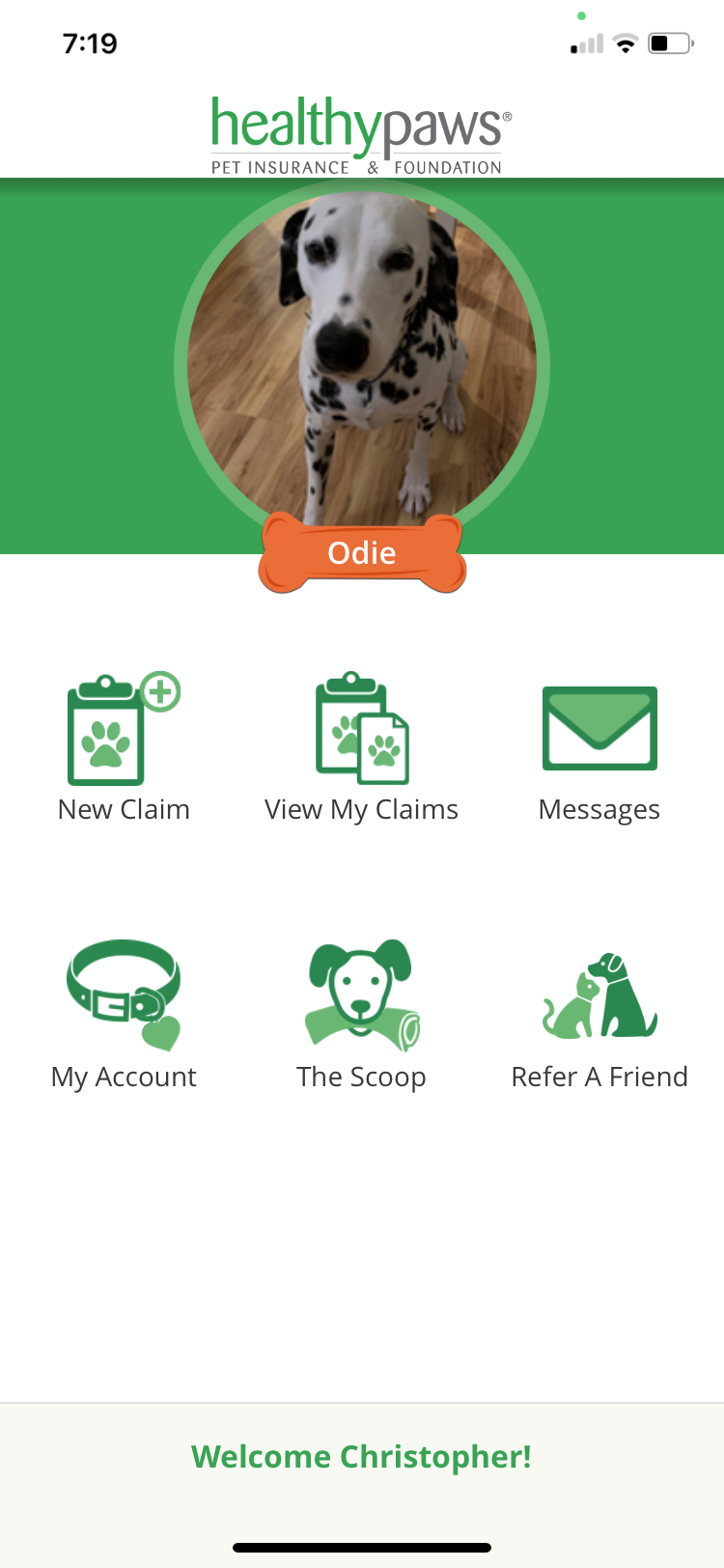
Task: Select the Messages label text
Action: (599, 809)
